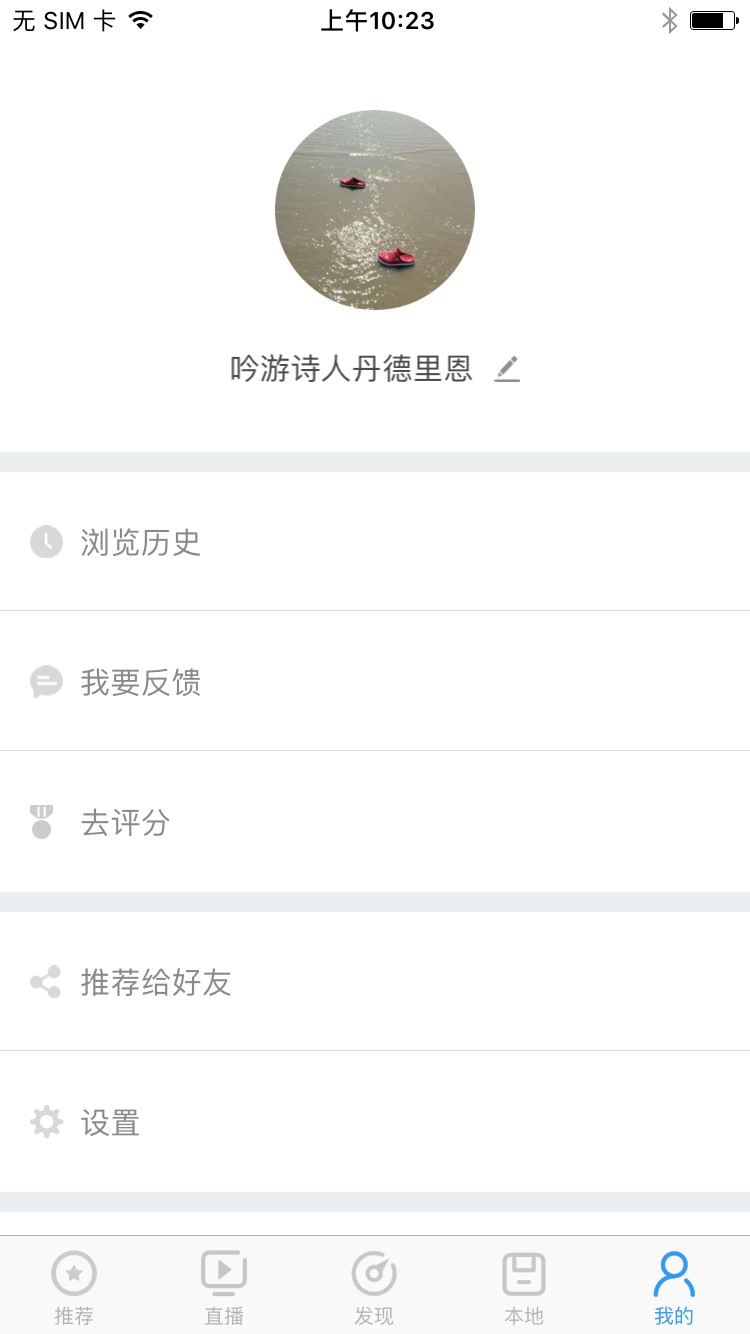750x1334 pixels.
Task: Go to the 发现 discover tab
Action: (374, 1288)
